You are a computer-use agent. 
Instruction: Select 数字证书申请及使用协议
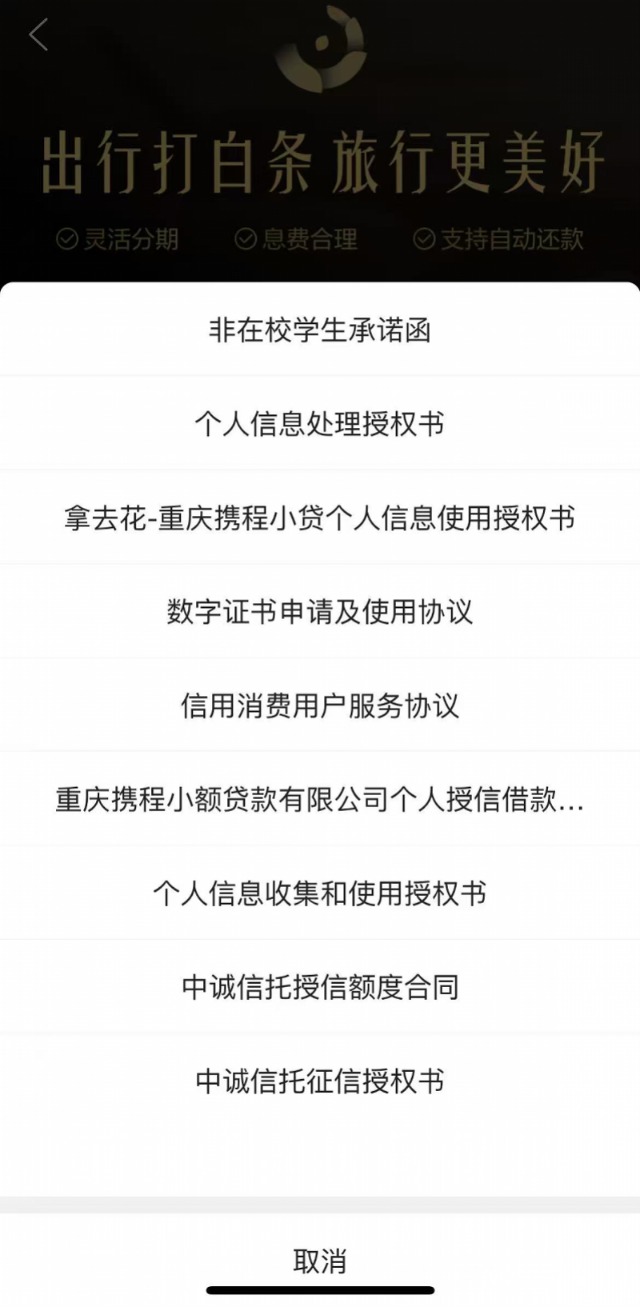[320, 612]
